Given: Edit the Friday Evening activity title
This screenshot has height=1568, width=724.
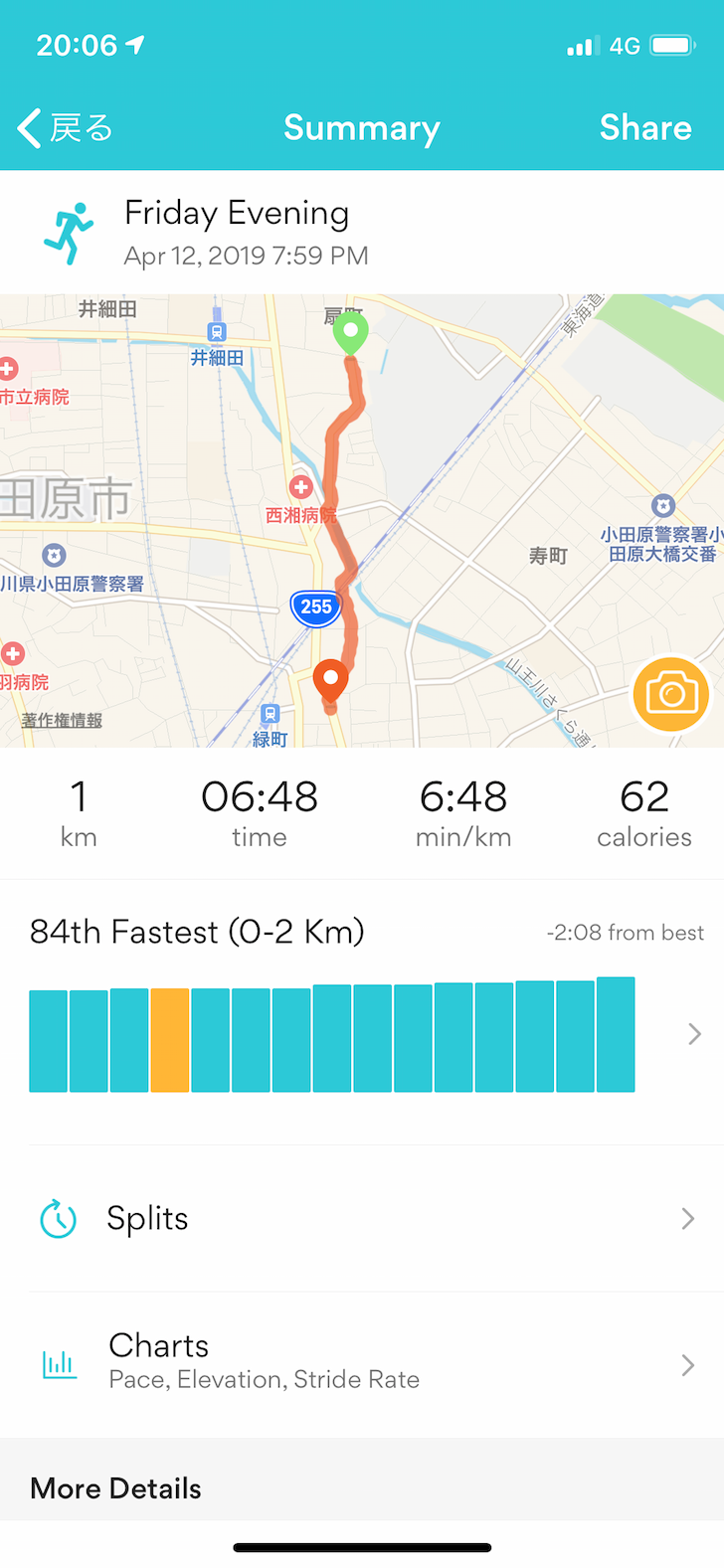Looking at the screenshot, I should click(237, 213).
